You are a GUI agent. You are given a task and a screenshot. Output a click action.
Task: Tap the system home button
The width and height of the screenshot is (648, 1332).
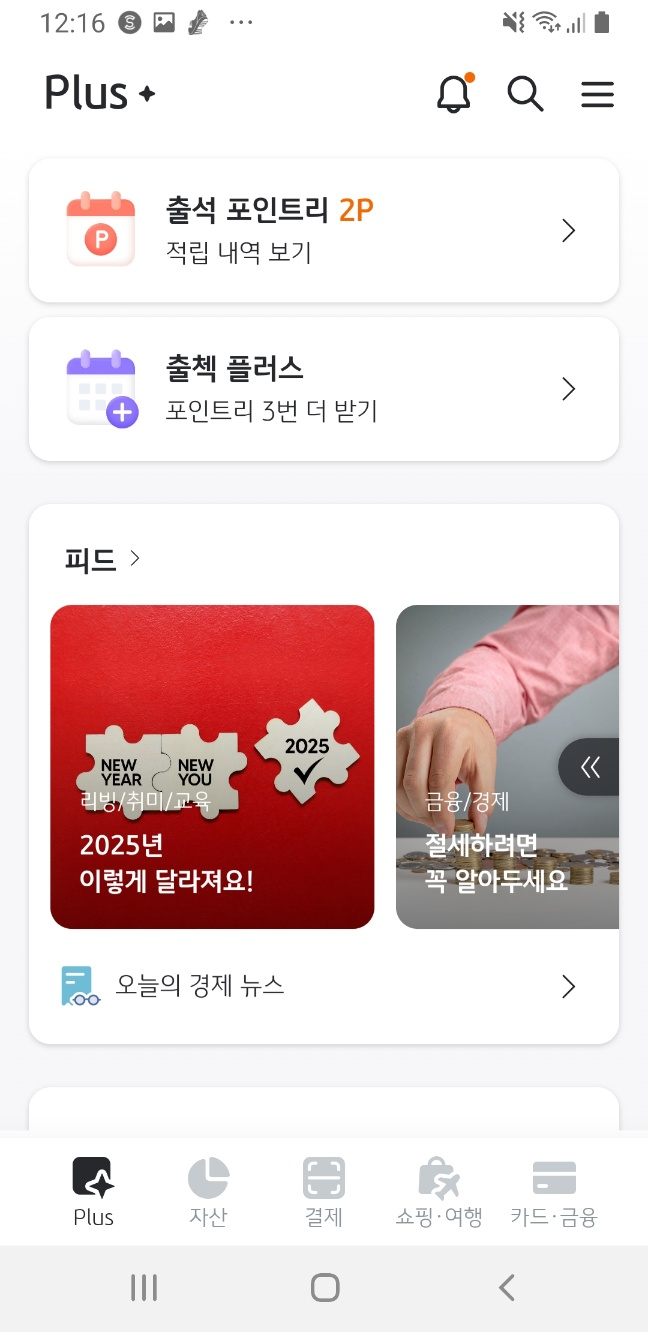tap(324, 1287)
